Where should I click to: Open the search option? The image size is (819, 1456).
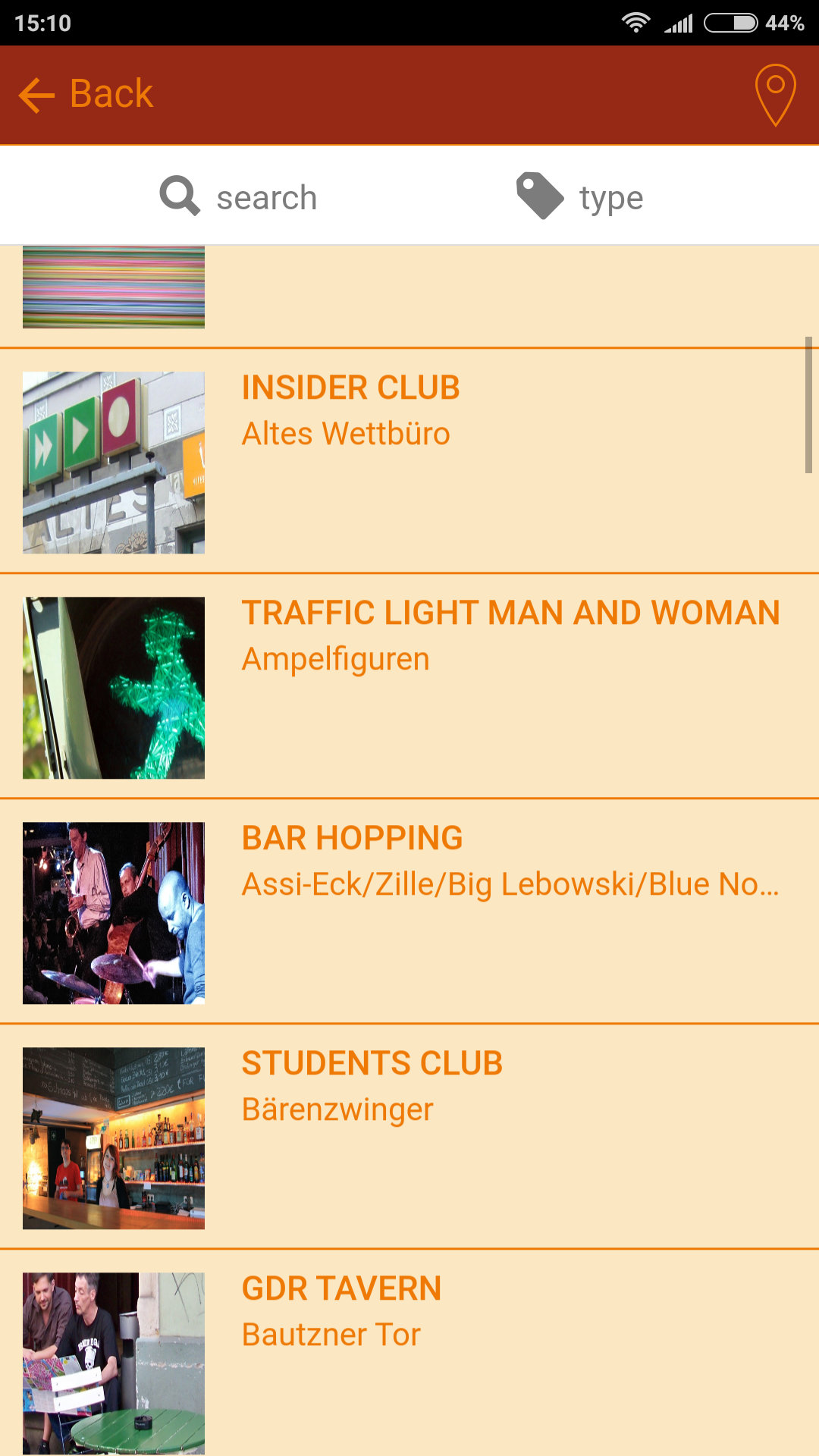click(238, 196)
